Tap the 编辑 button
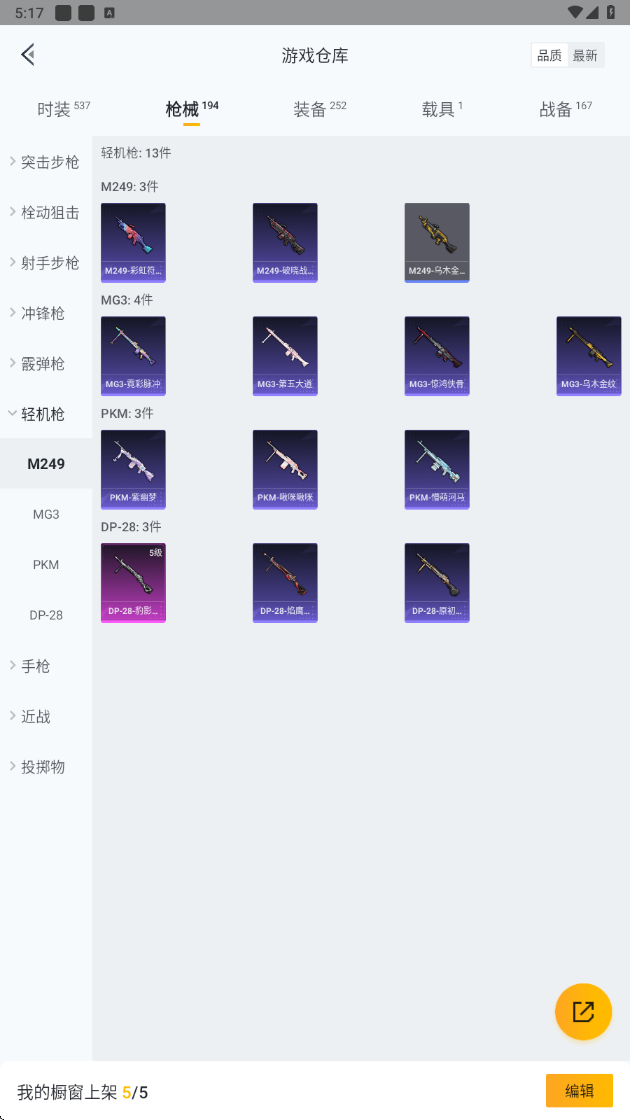630x1120 pixels. click(579, 1091)
